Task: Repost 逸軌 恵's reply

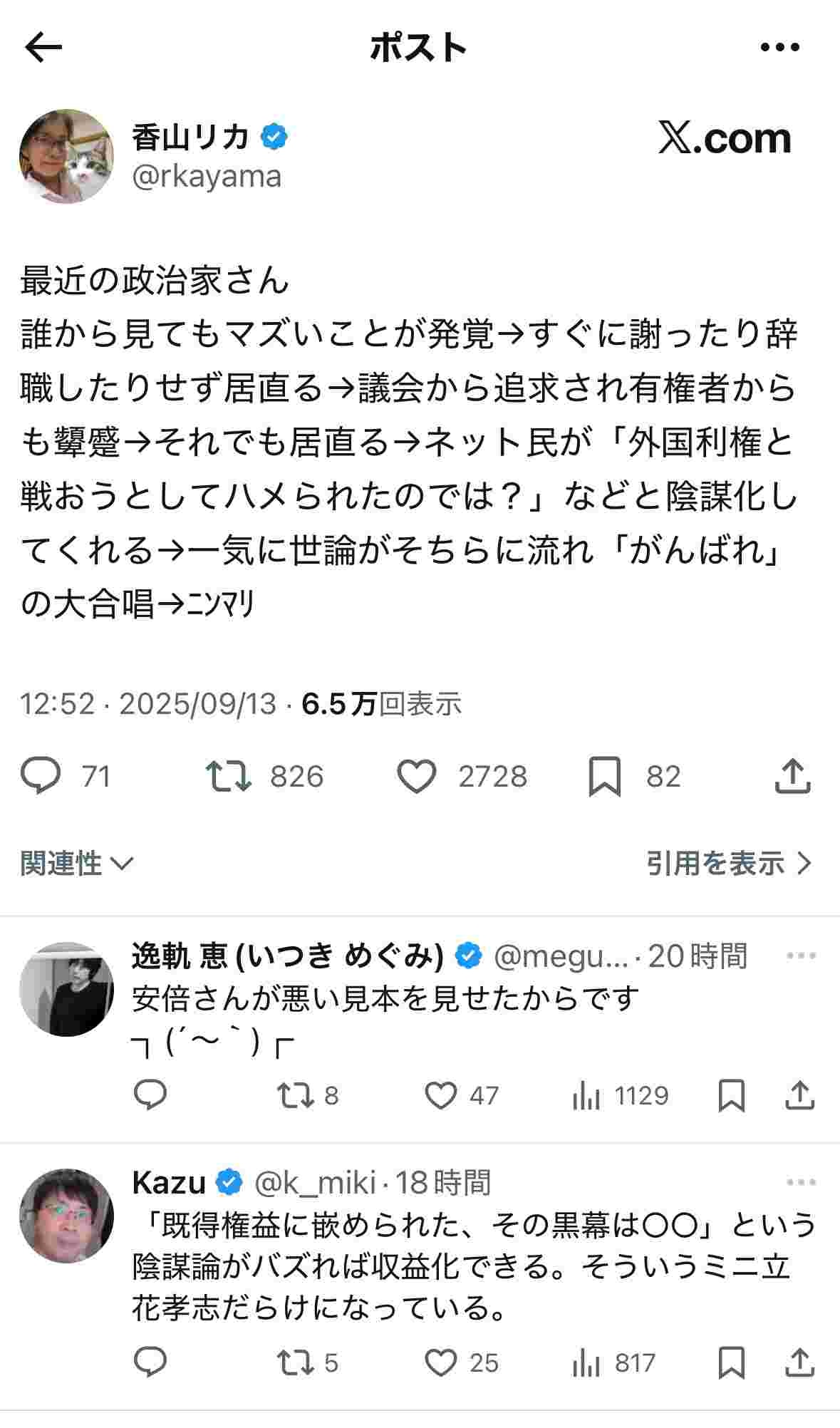Action: [x=295, y=1095]
